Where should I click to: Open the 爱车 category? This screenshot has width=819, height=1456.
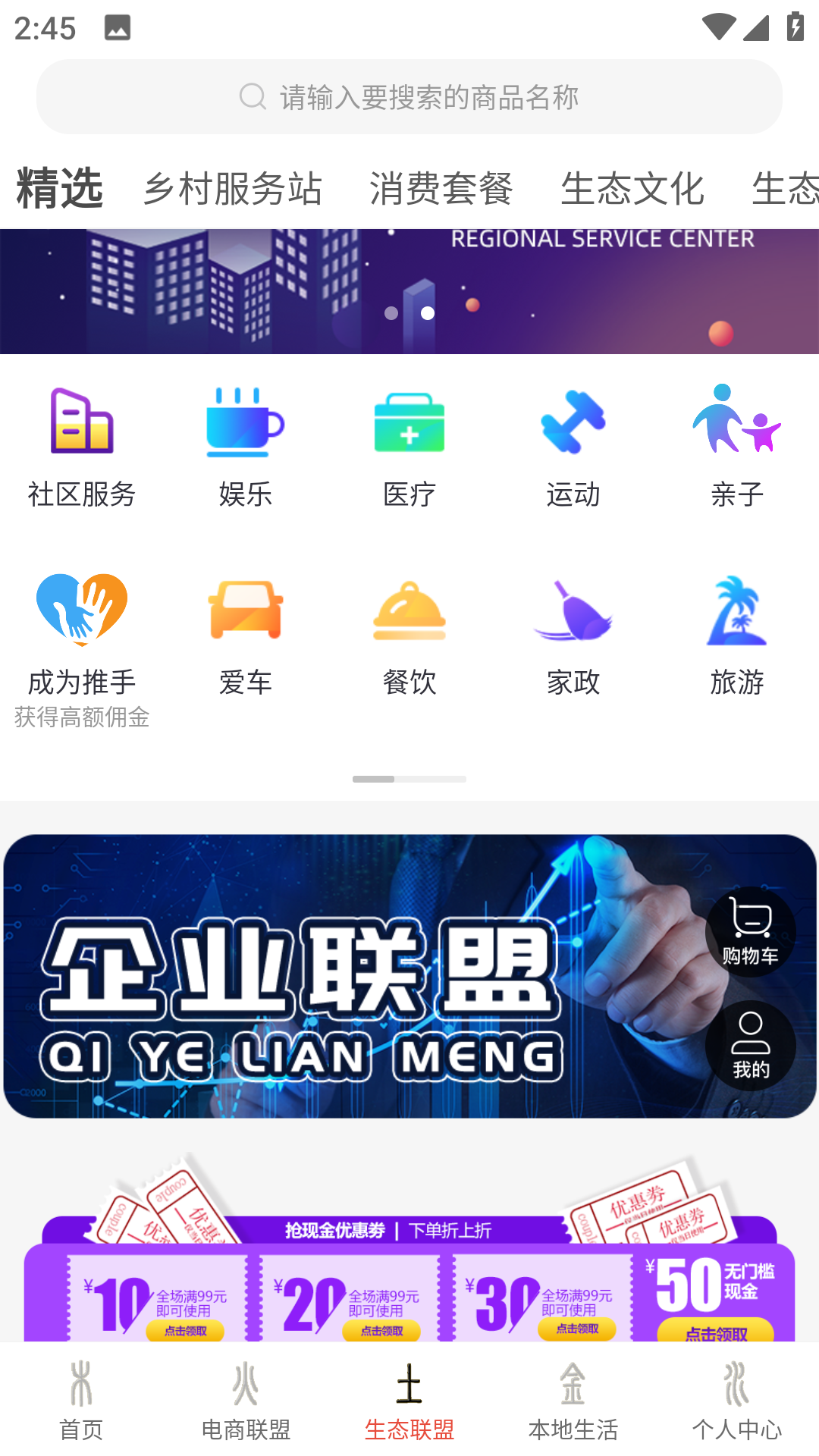(246, 635)
